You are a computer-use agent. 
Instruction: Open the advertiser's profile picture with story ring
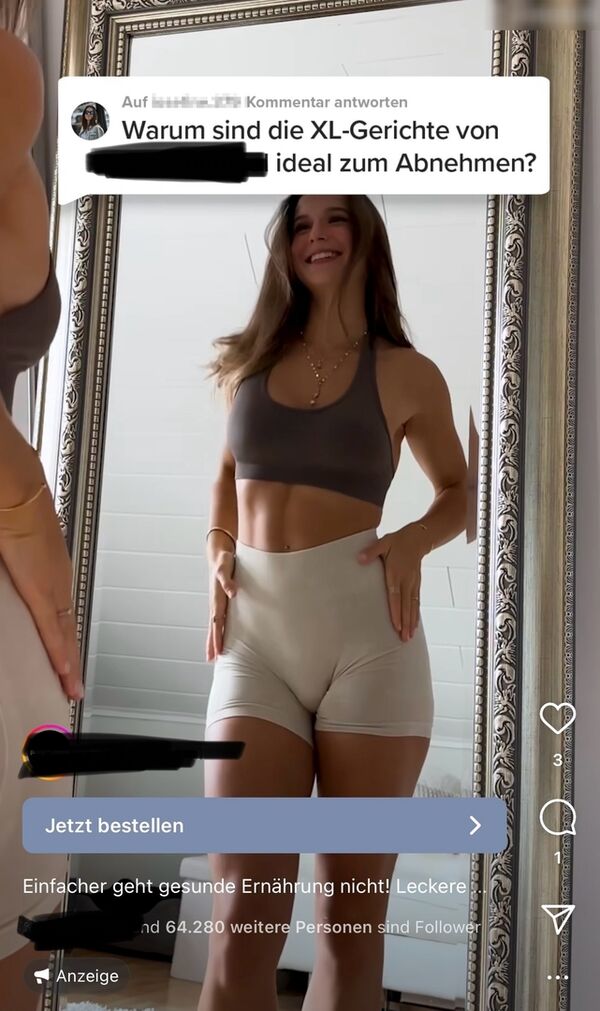click(x=46, y=752)
